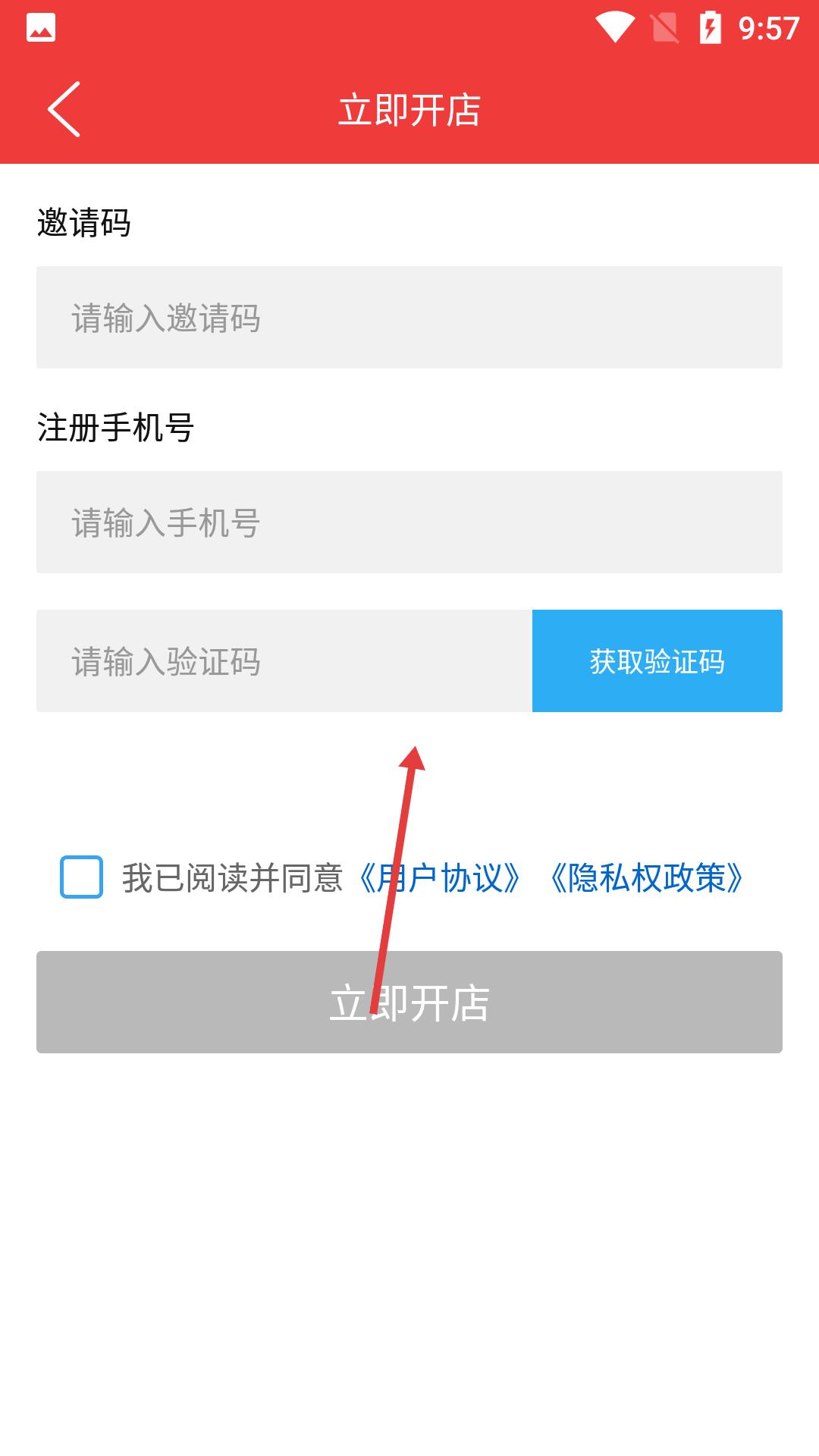
Task: Select the verification code field 请输入验证码
Action: 284,661
